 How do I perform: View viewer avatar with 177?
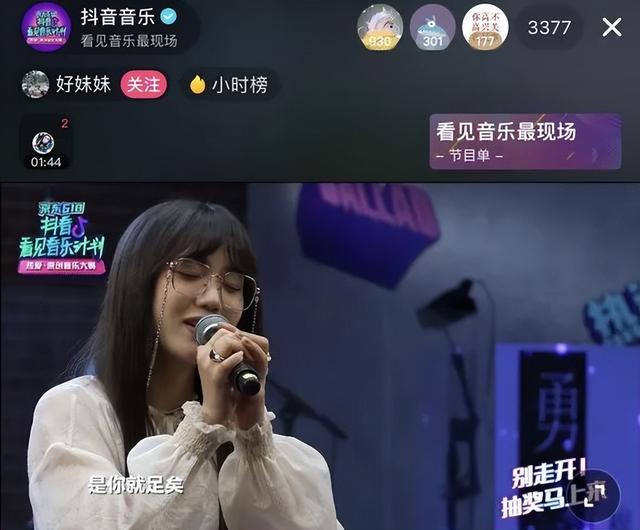485,27
